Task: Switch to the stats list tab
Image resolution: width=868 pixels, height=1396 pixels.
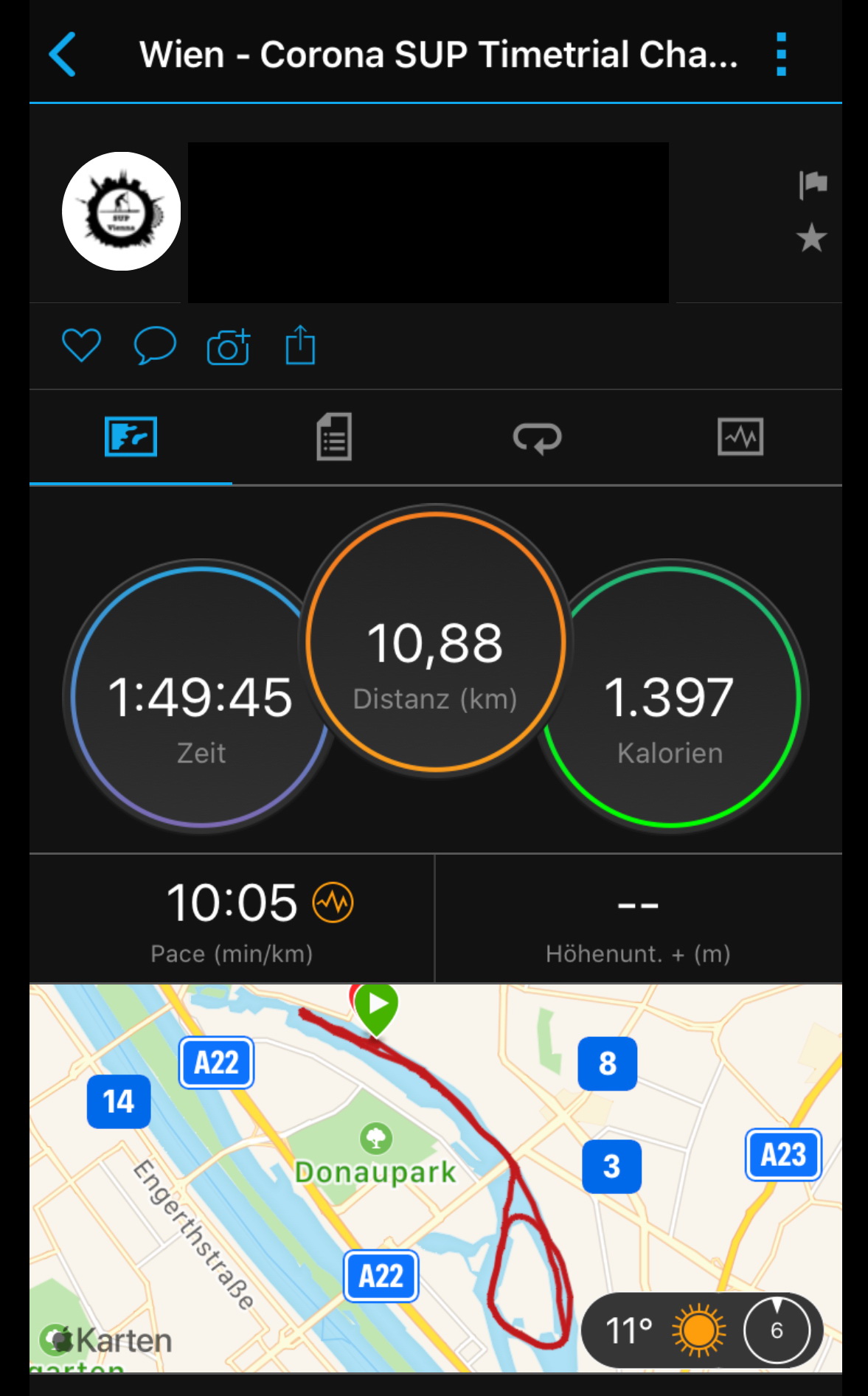Action: point(334,437)
